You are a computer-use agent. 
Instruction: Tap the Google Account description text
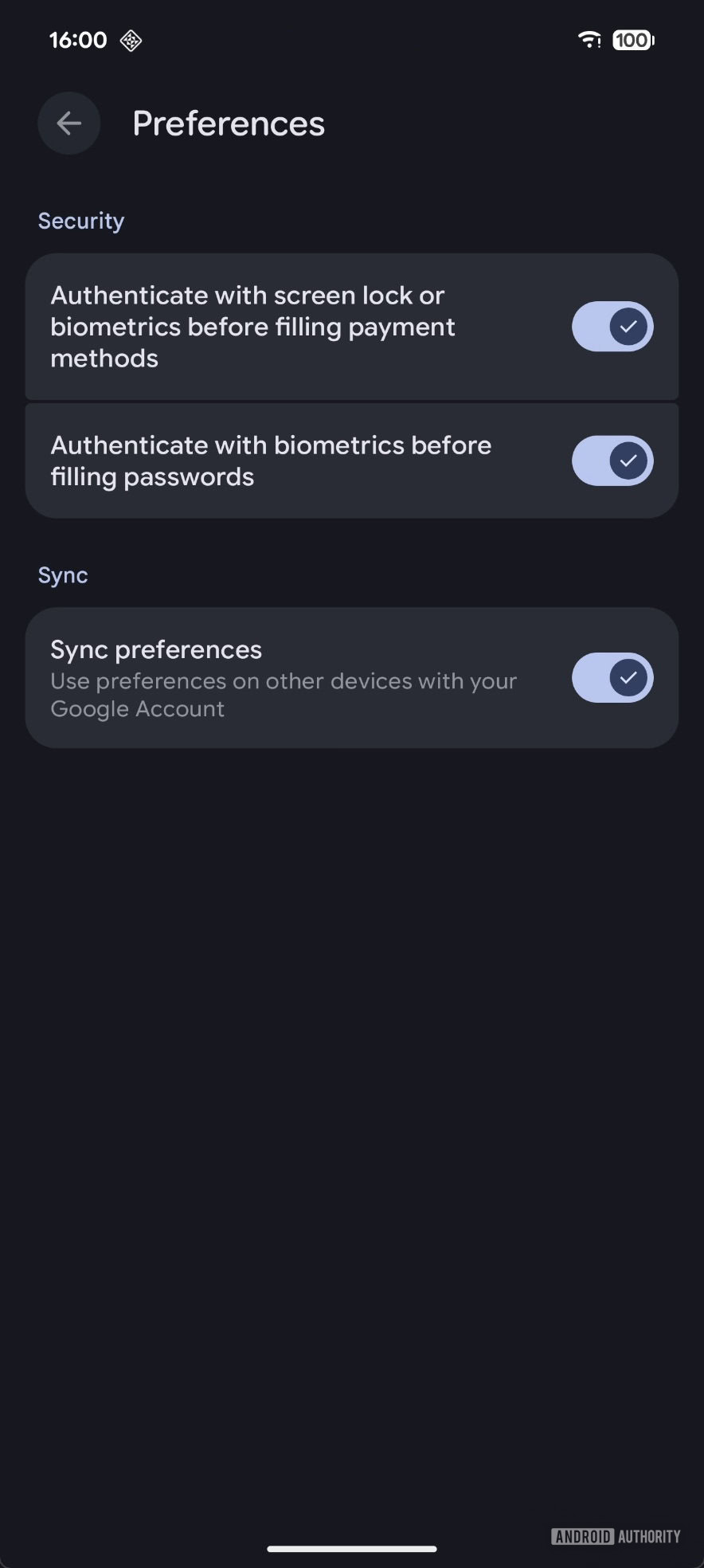(283, 694)
